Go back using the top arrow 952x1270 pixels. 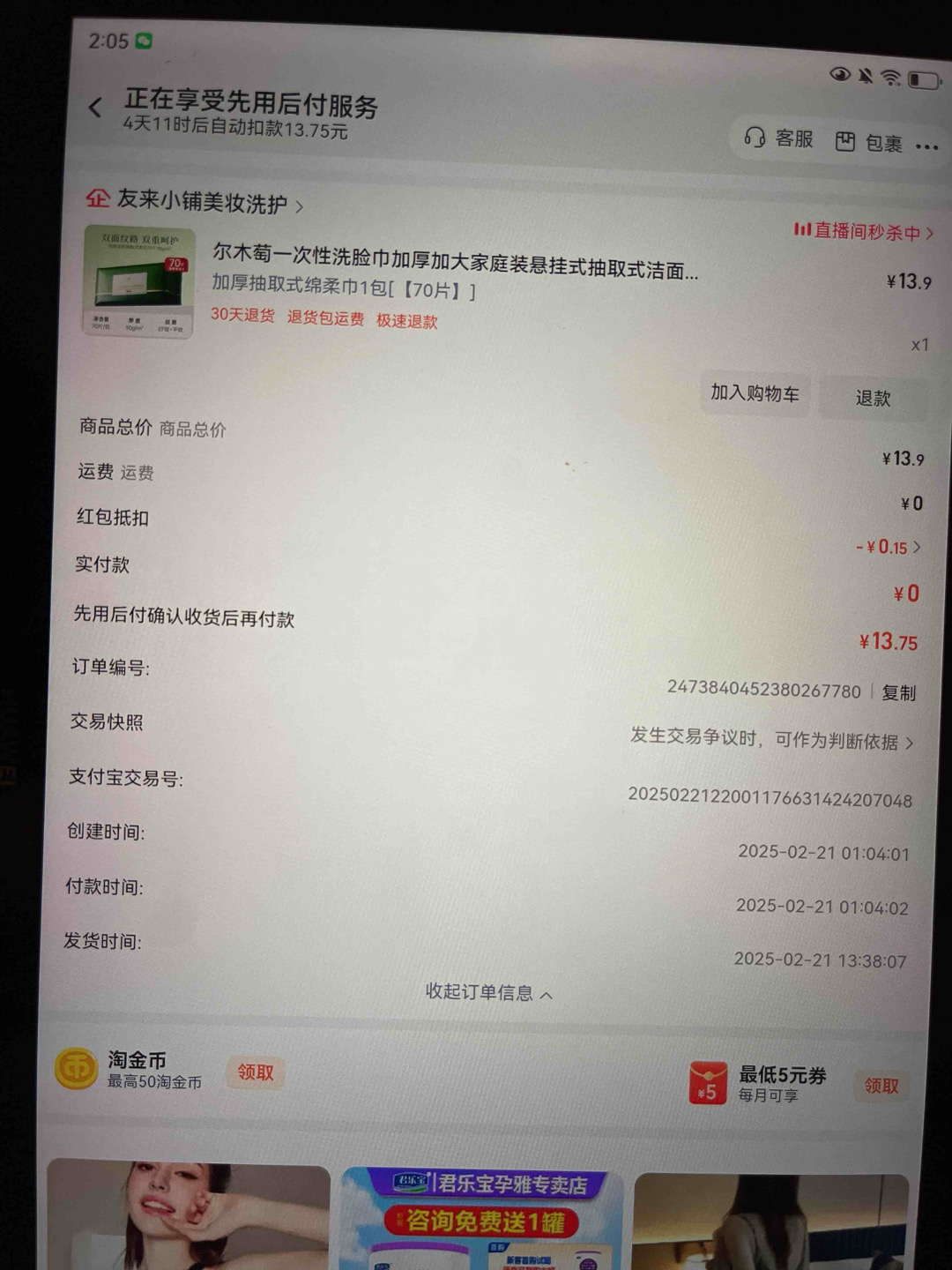tap(96, 108)
